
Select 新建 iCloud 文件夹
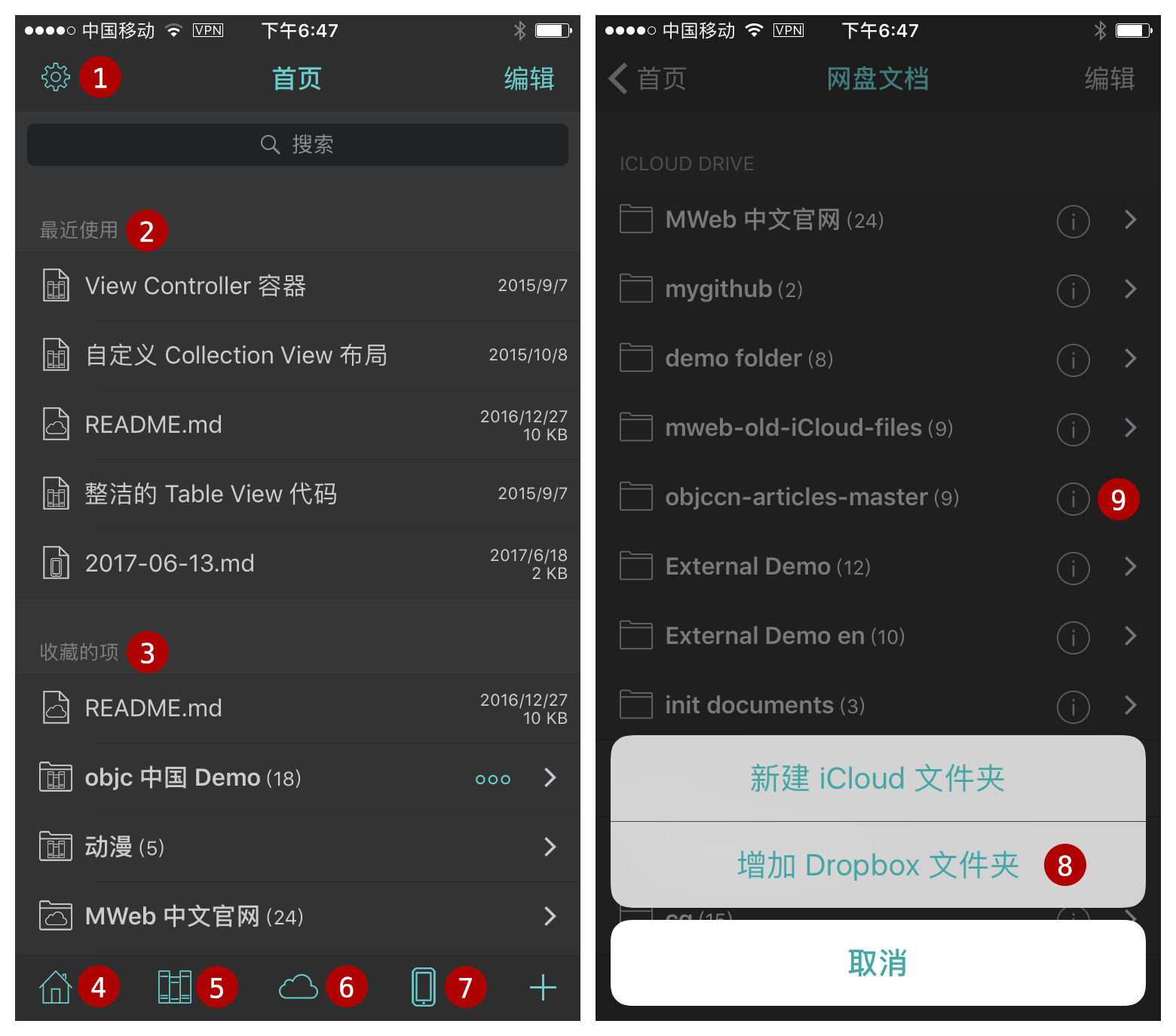(x=877, y=779)
